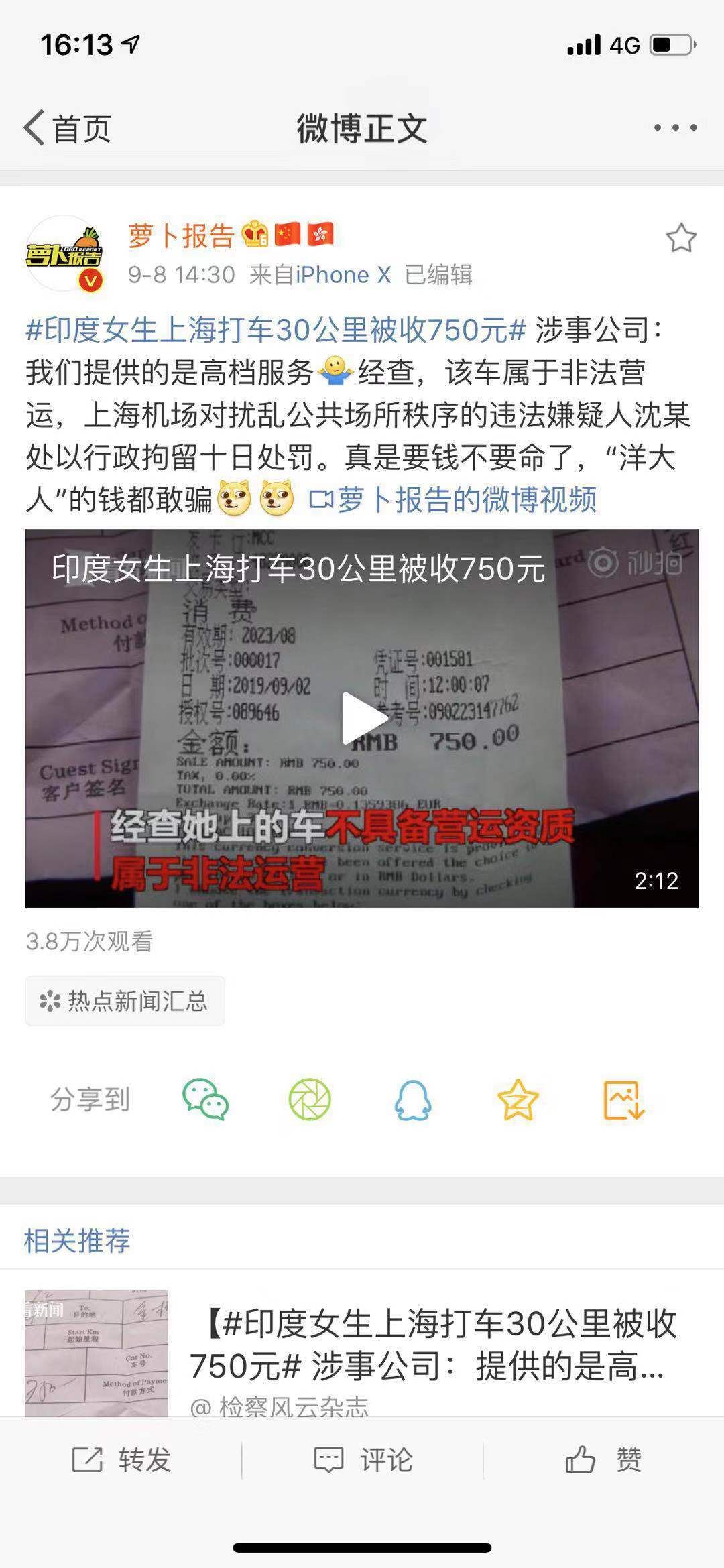Share to QQ

(413, 1099)
